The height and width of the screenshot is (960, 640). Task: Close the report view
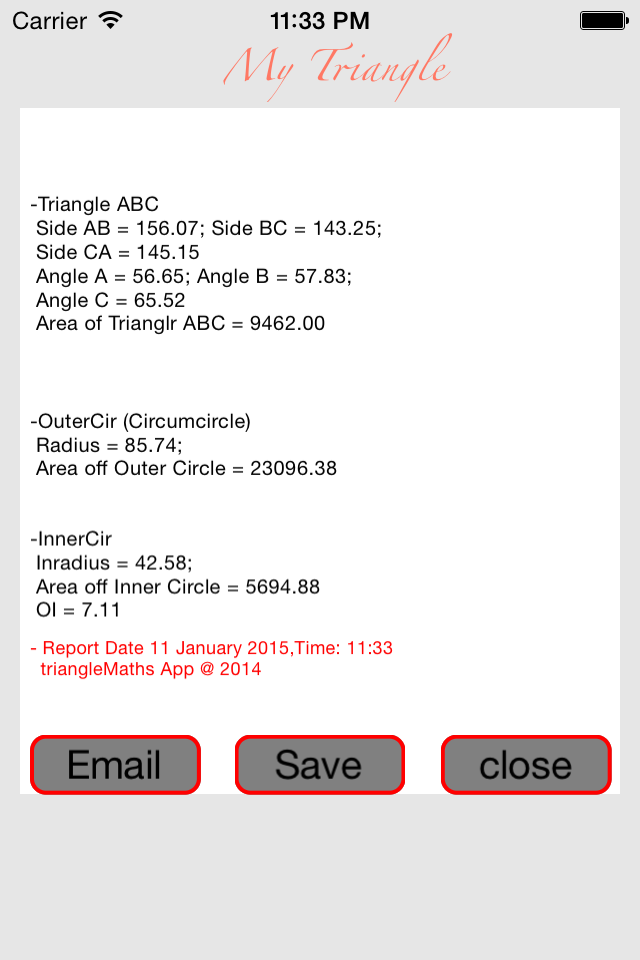point(525,765)
